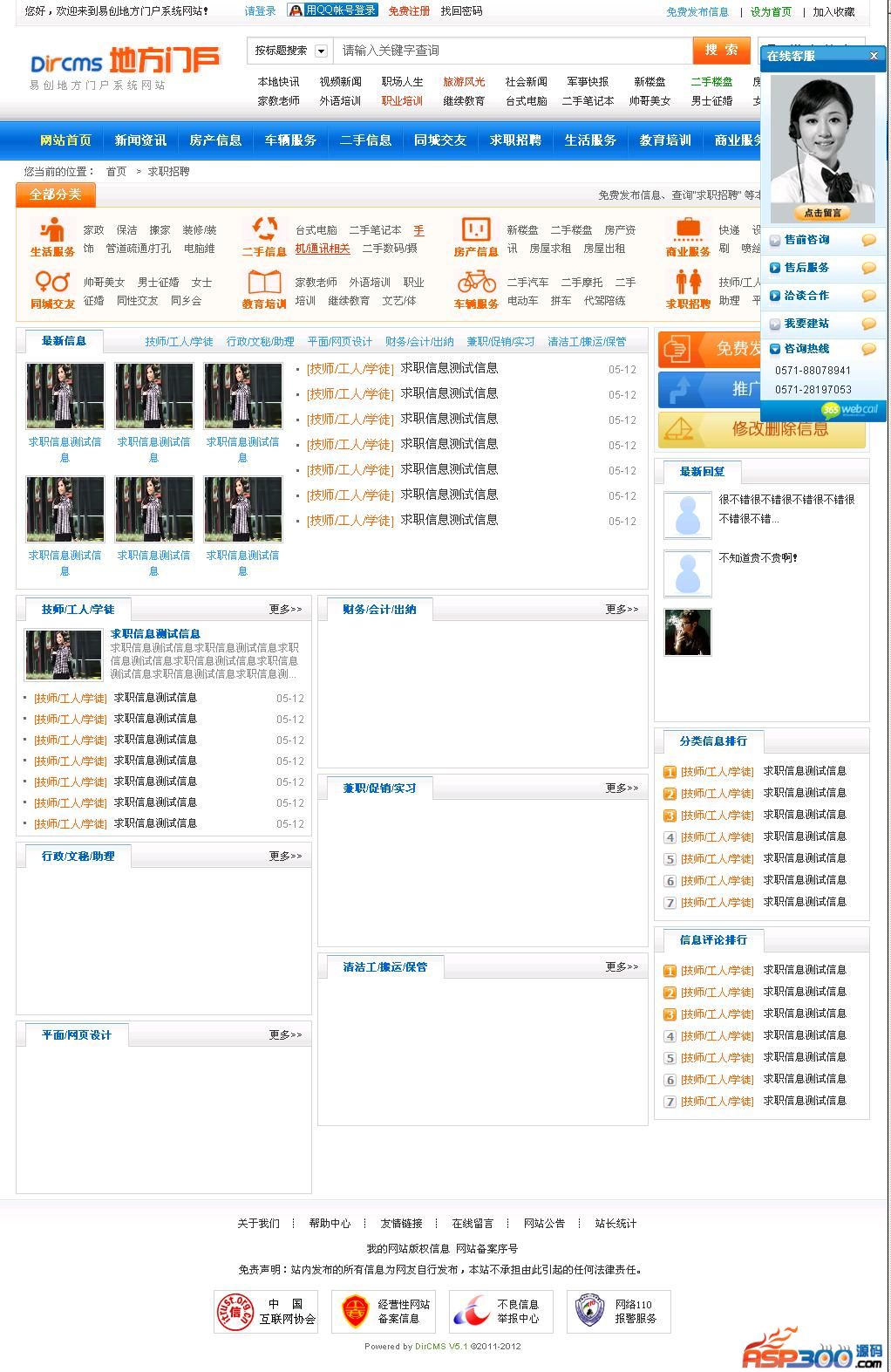This screenshot has height=1372, width=891.
Task: Open the 免费注册 registration link
Action: [x=409, y=11]
